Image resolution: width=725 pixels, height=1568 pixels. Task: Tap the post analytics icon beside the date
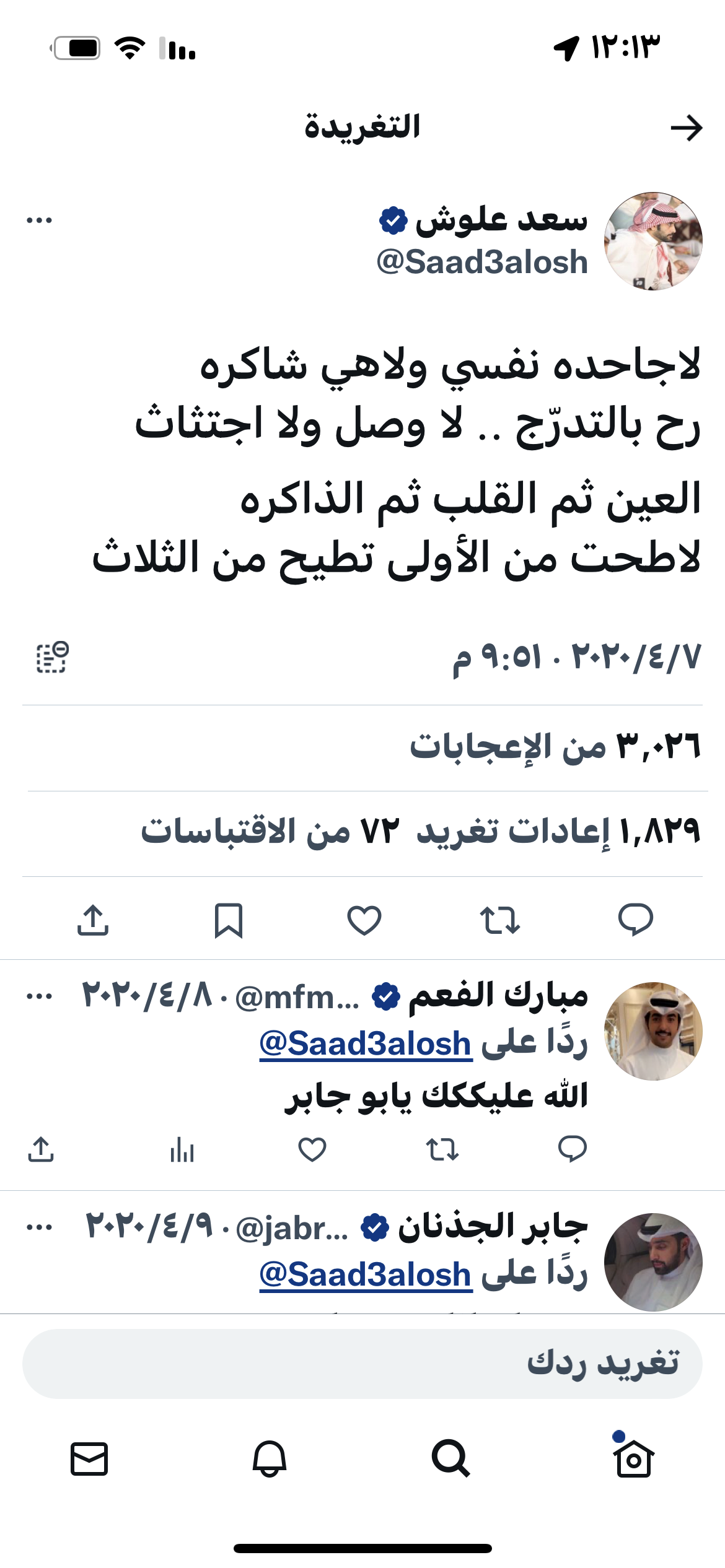52,657
